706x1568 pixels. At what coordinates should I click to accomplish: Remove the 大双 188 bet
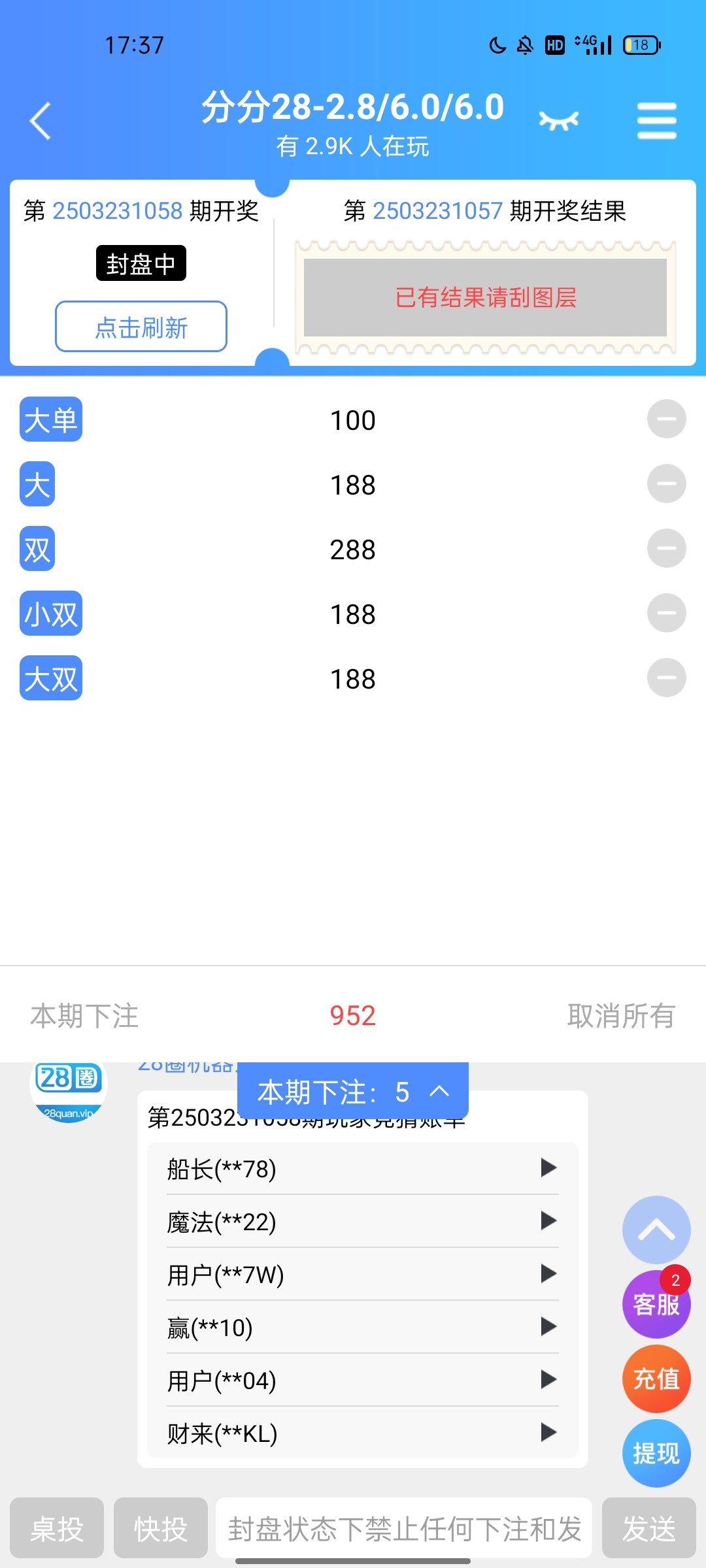coord(666,678)
